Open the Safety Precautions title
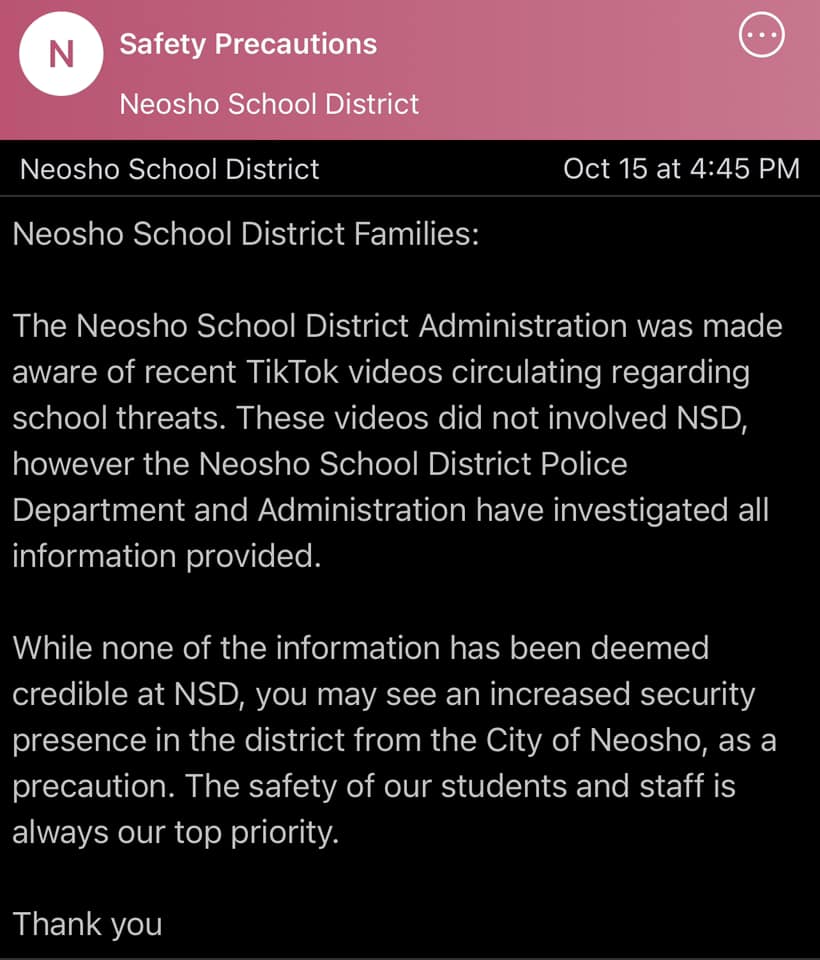 (x=248, y=44)
